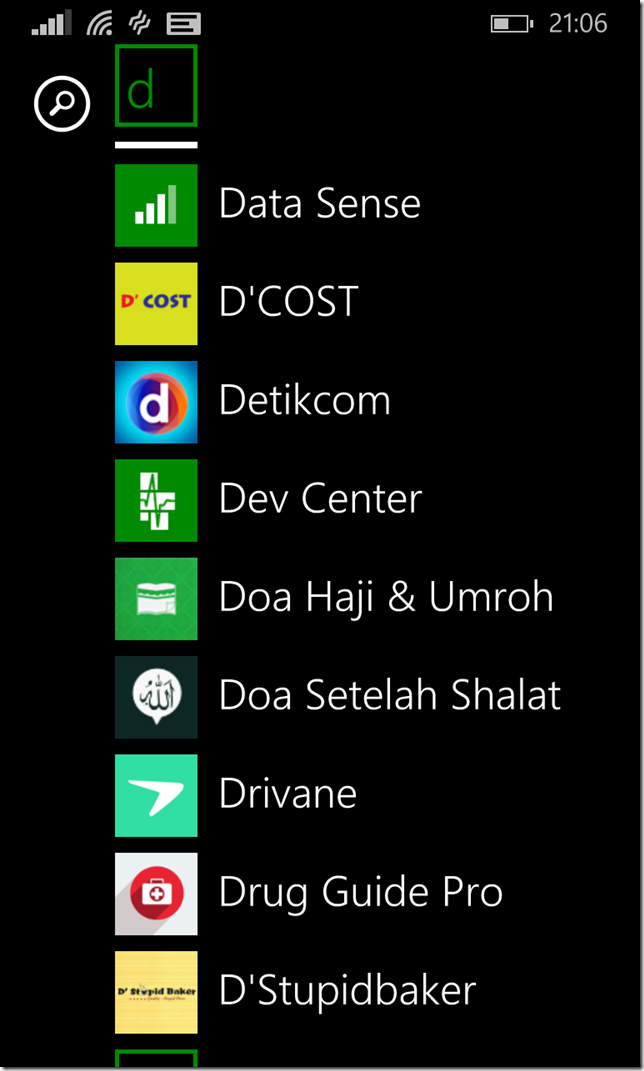Tap the letter d jump tile
644x1071 pixels.
click(156, 85)
